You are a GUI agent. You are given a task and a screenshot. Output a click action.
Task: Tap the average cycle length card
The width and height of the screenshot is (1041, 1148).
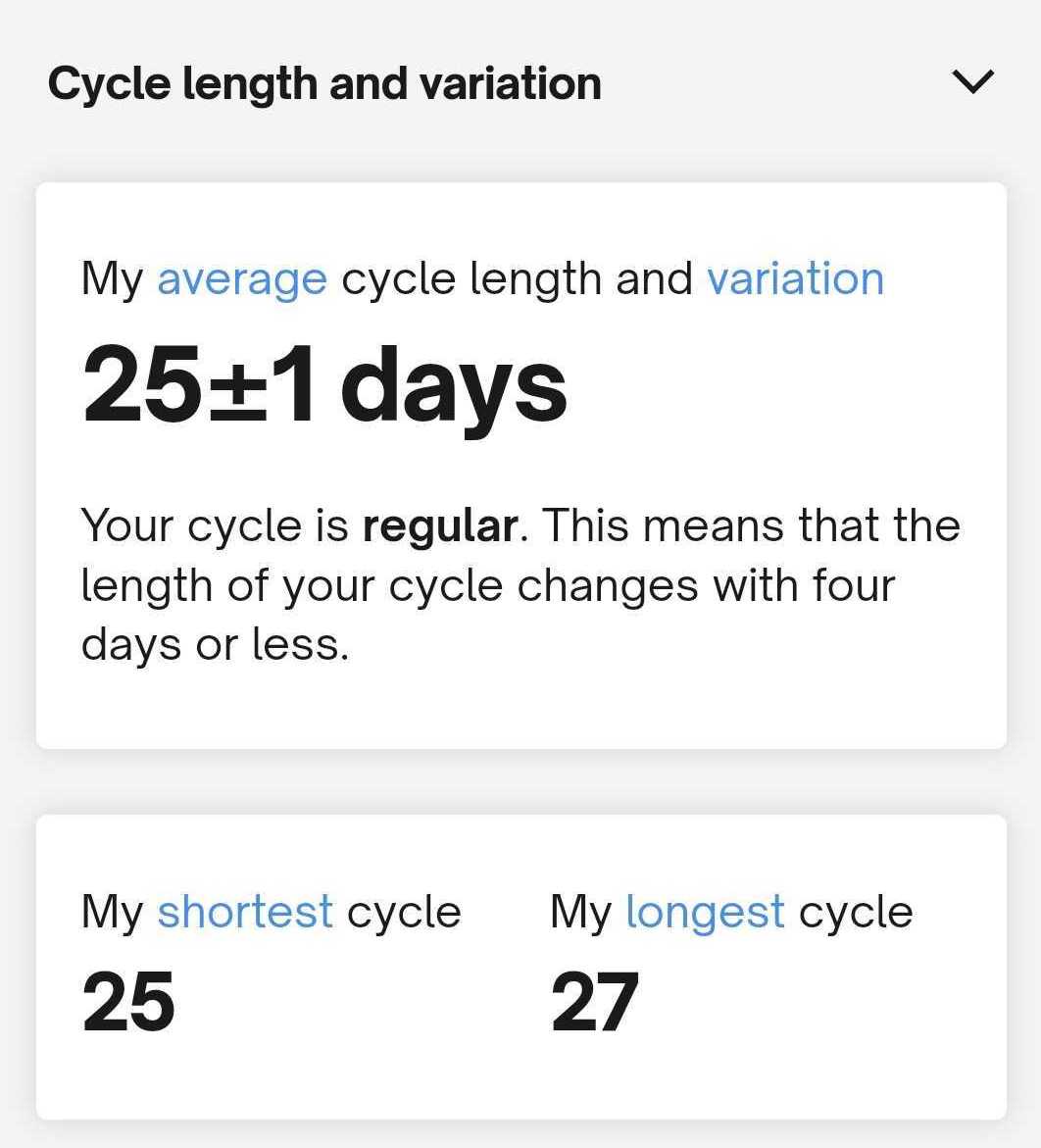(520, 461)
